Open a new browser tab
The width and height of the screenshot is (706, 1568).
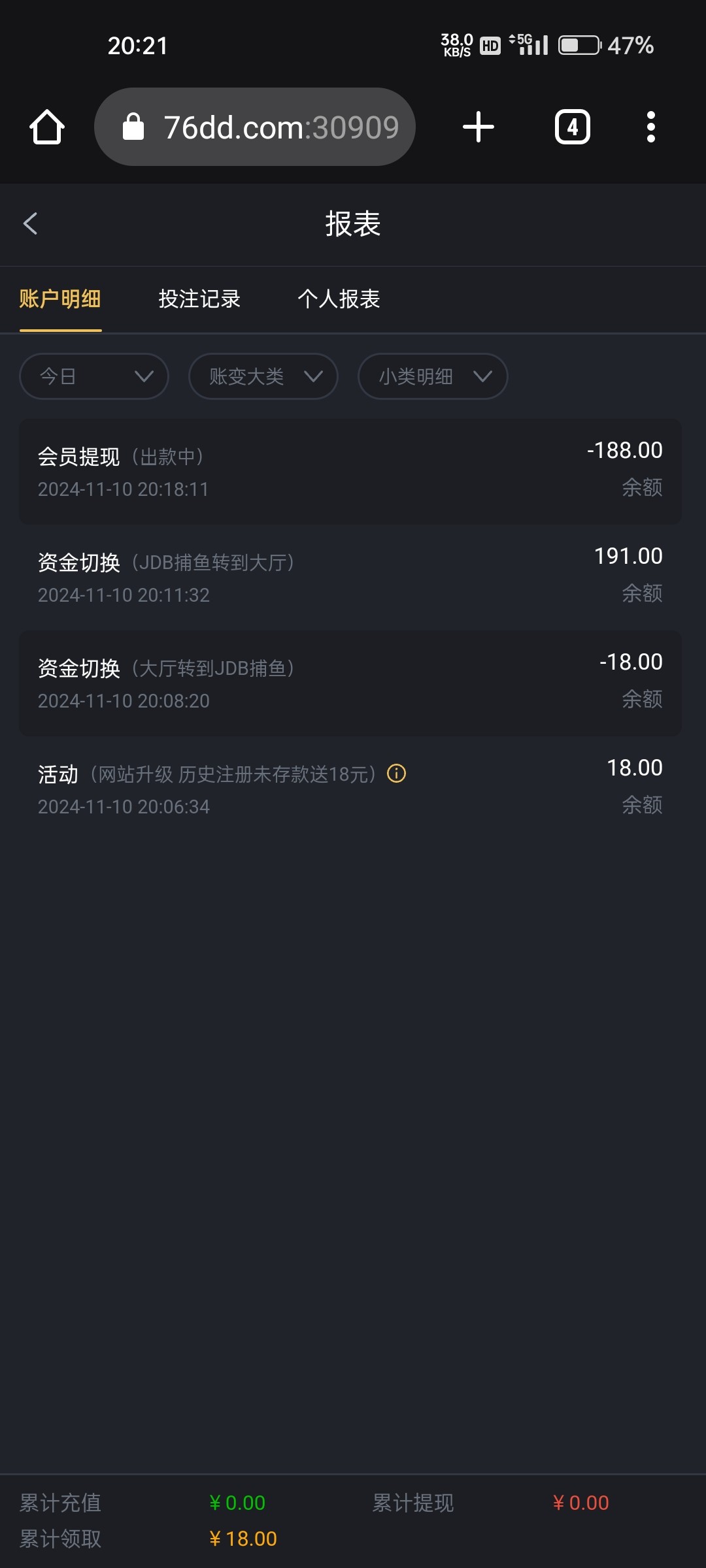point(479,127)
